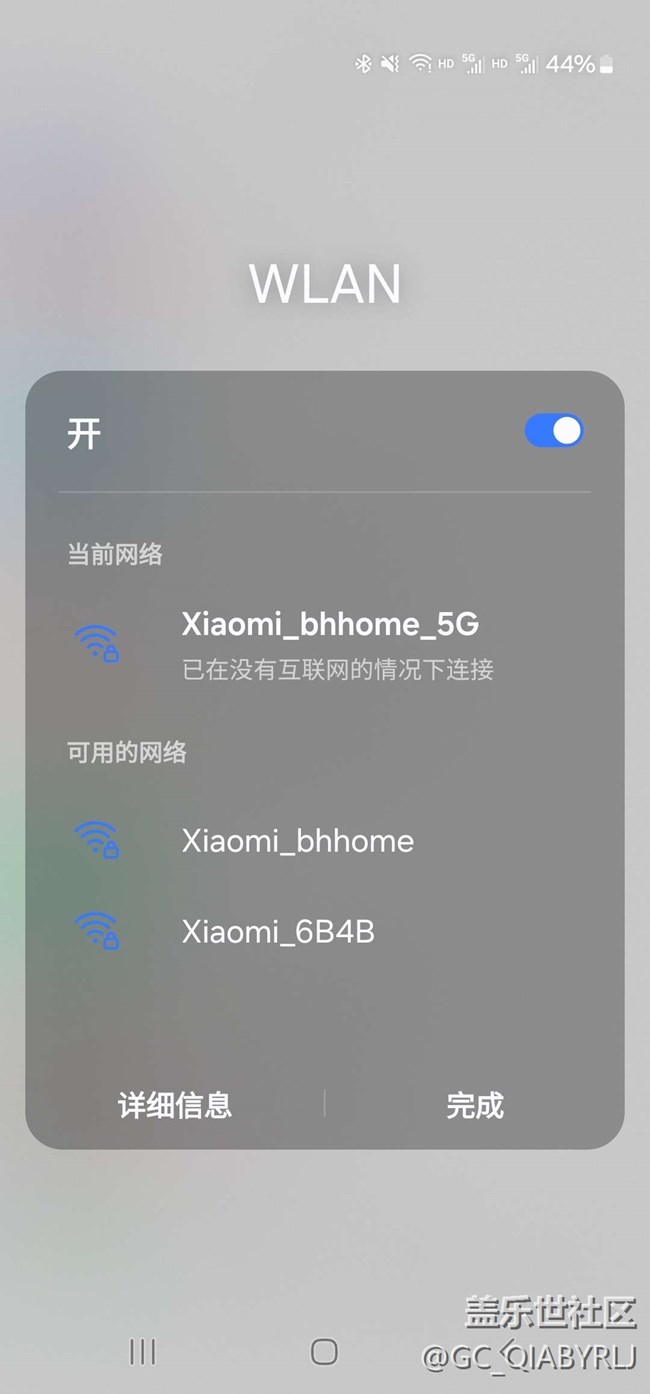Viewport: 650px width, 1394px height.
Task: Tap 完成 to close the WLAN panel
Action: pos(474,1105)
